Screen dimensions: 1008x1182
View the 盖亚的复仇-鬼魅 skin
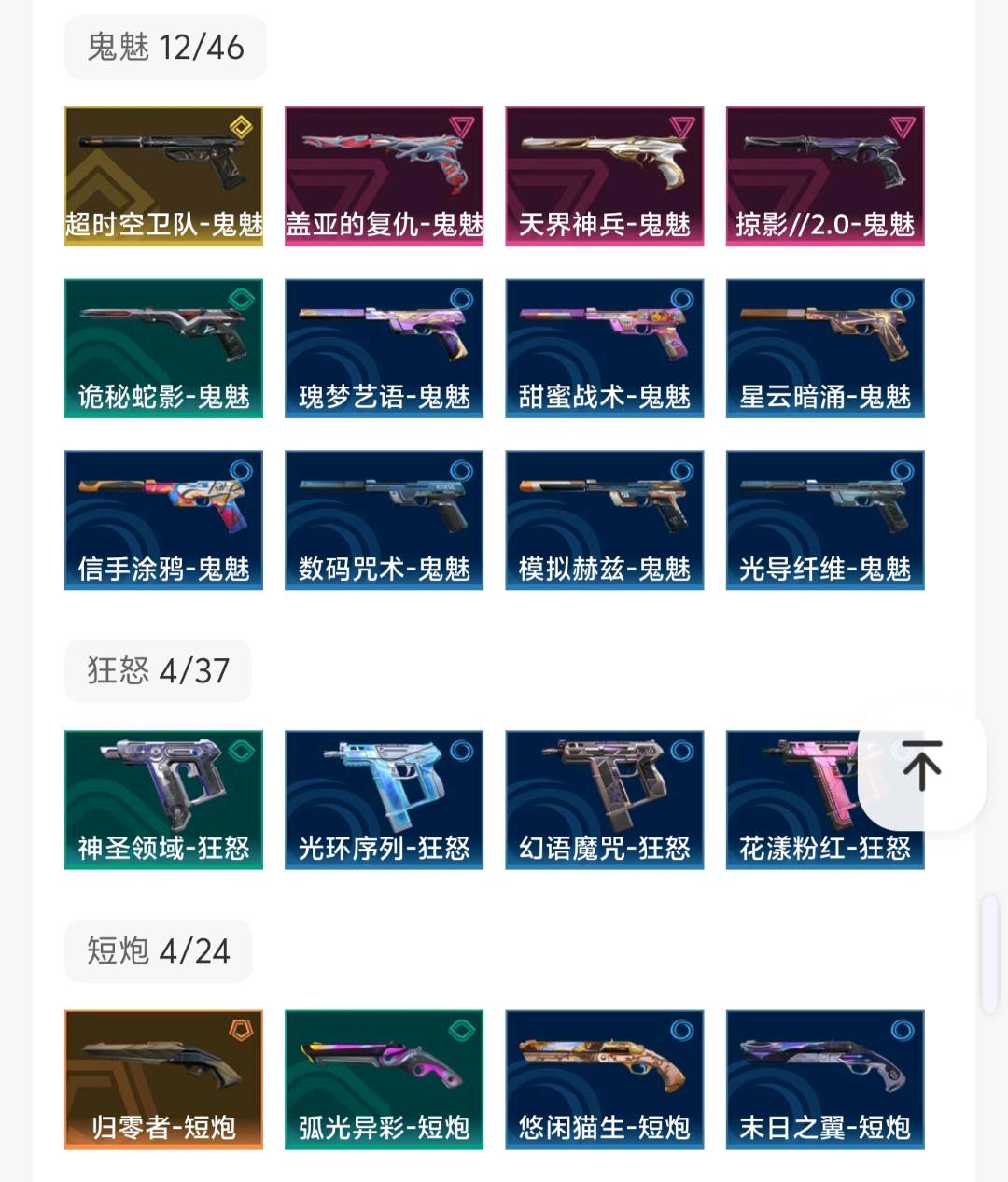tap(384, 176)
